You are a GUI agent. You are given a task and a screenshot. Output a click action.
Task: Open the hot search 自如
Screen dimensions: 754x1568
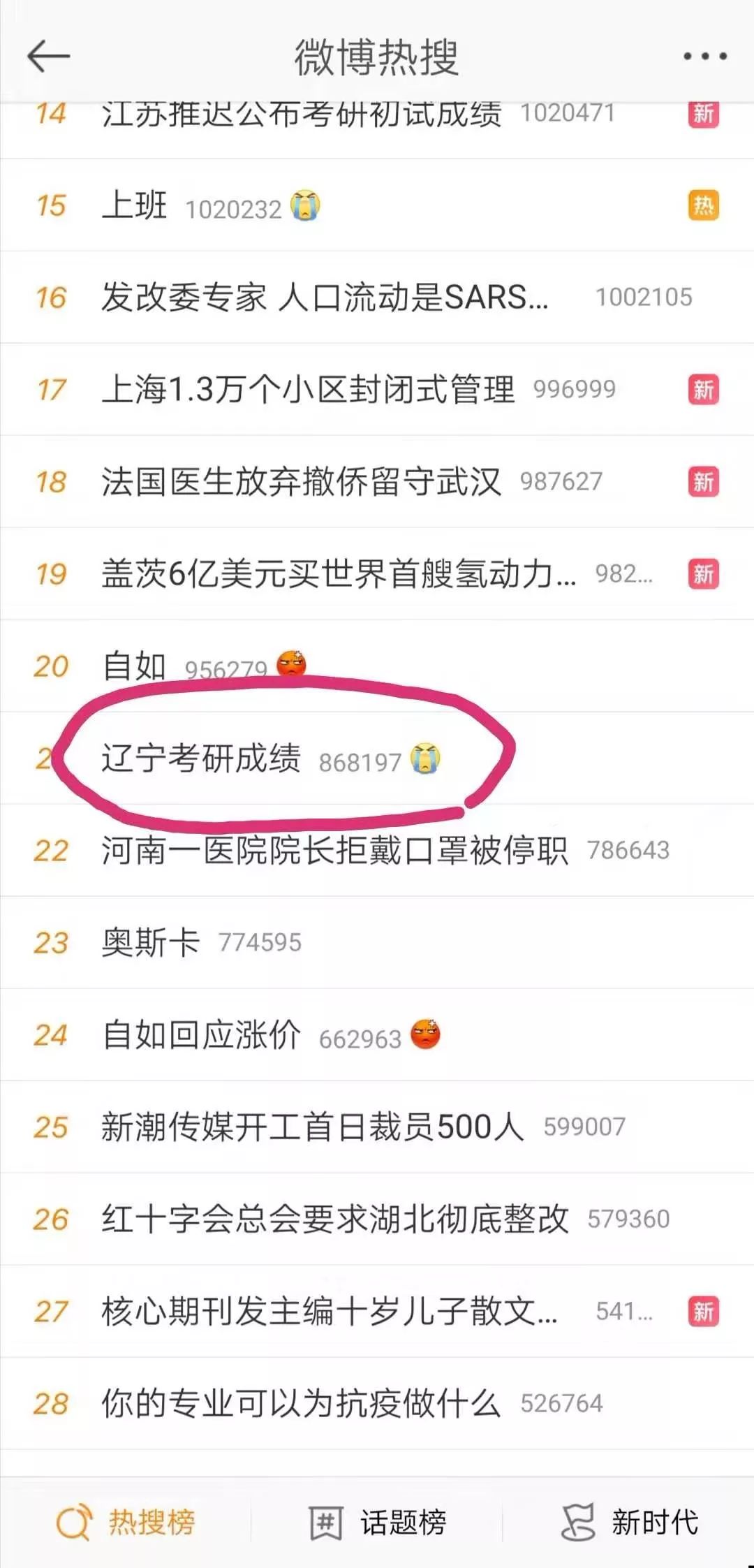click(134, 666)
